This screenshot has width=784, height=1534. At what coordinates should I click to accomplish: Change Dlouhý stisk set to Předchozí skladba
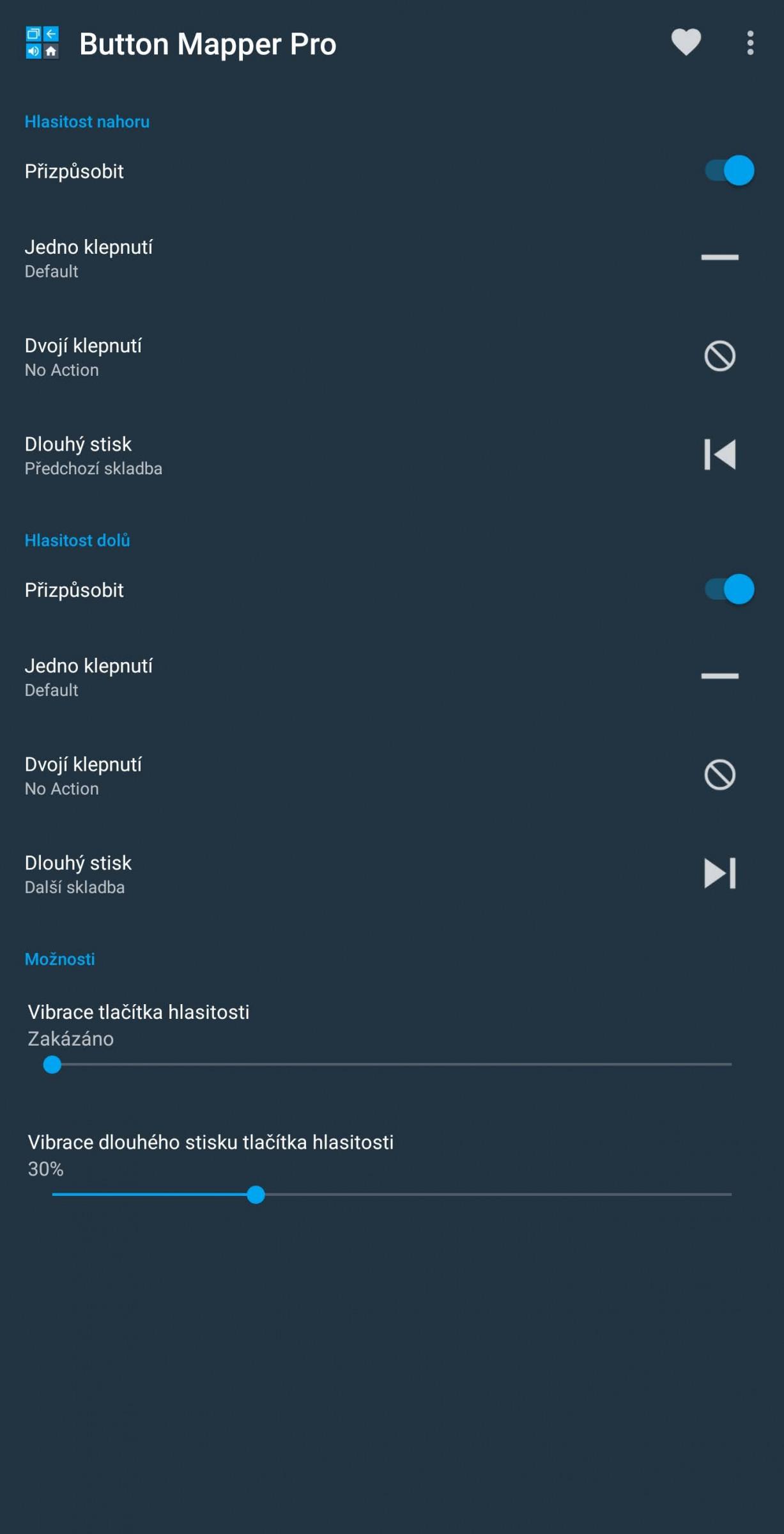click(392, 455)
